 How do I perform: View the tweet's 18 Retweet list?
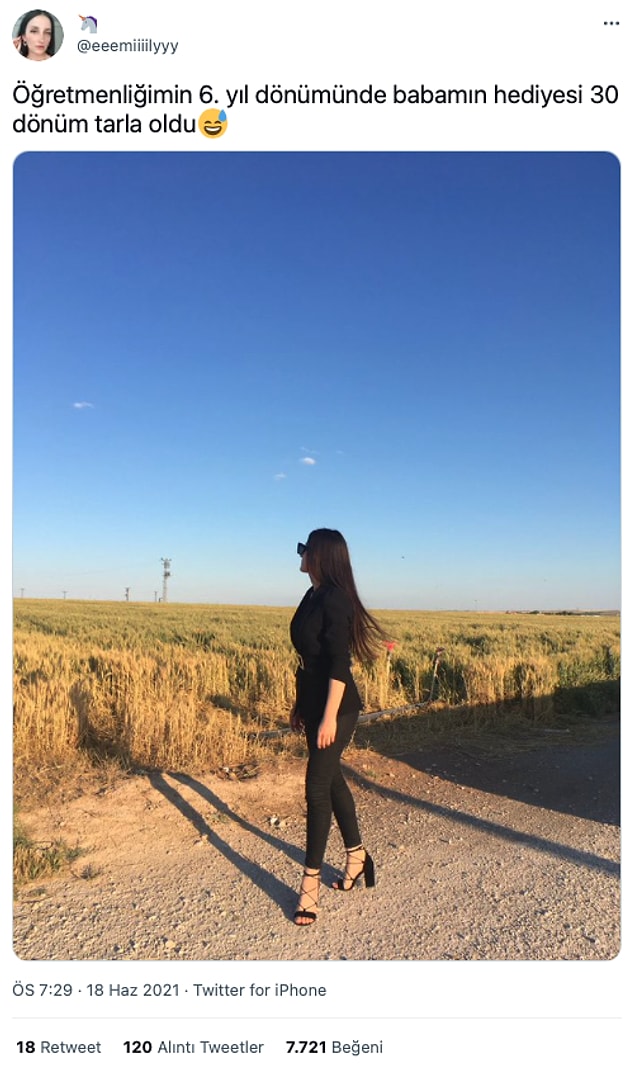(x=58, y=1047)
